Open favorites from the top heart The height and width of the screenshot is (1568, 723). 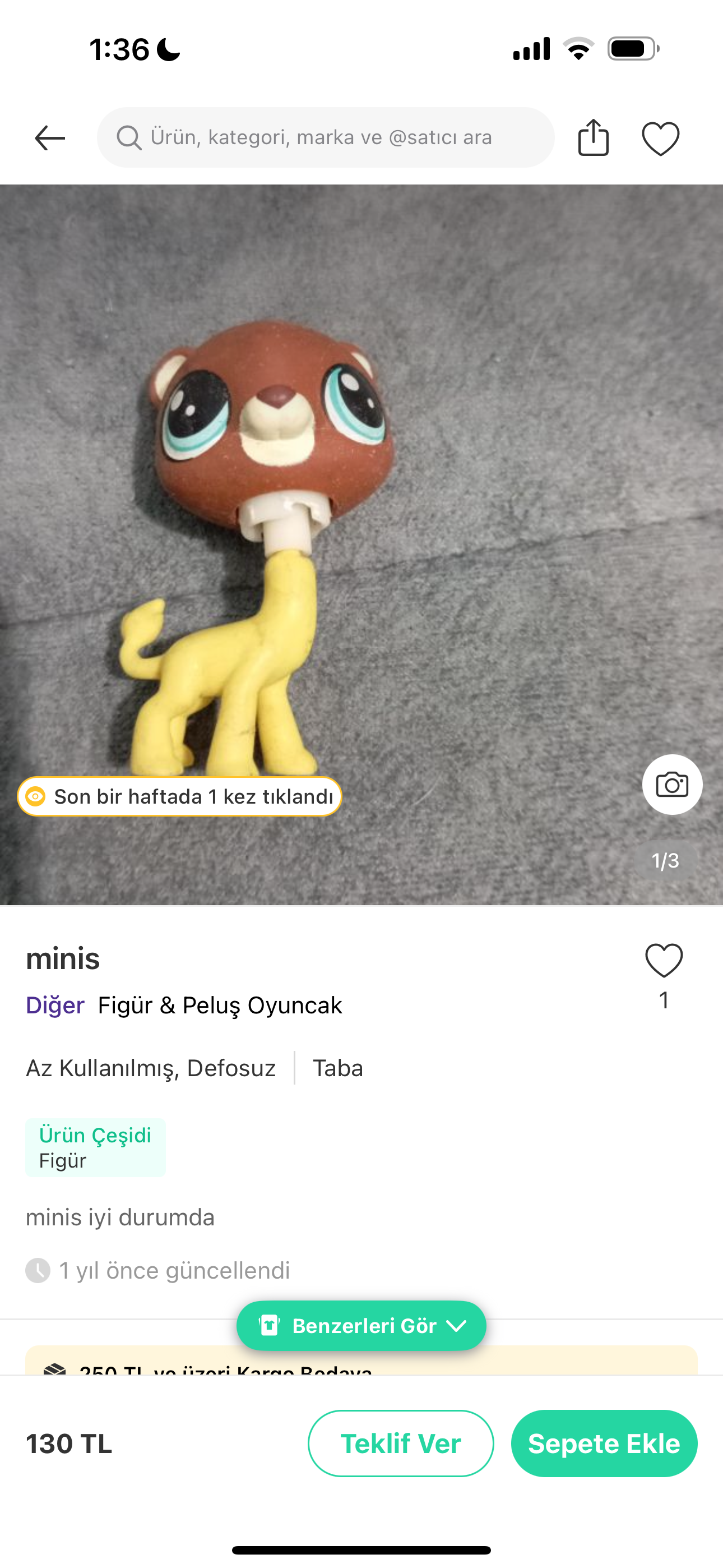point(660,138)
